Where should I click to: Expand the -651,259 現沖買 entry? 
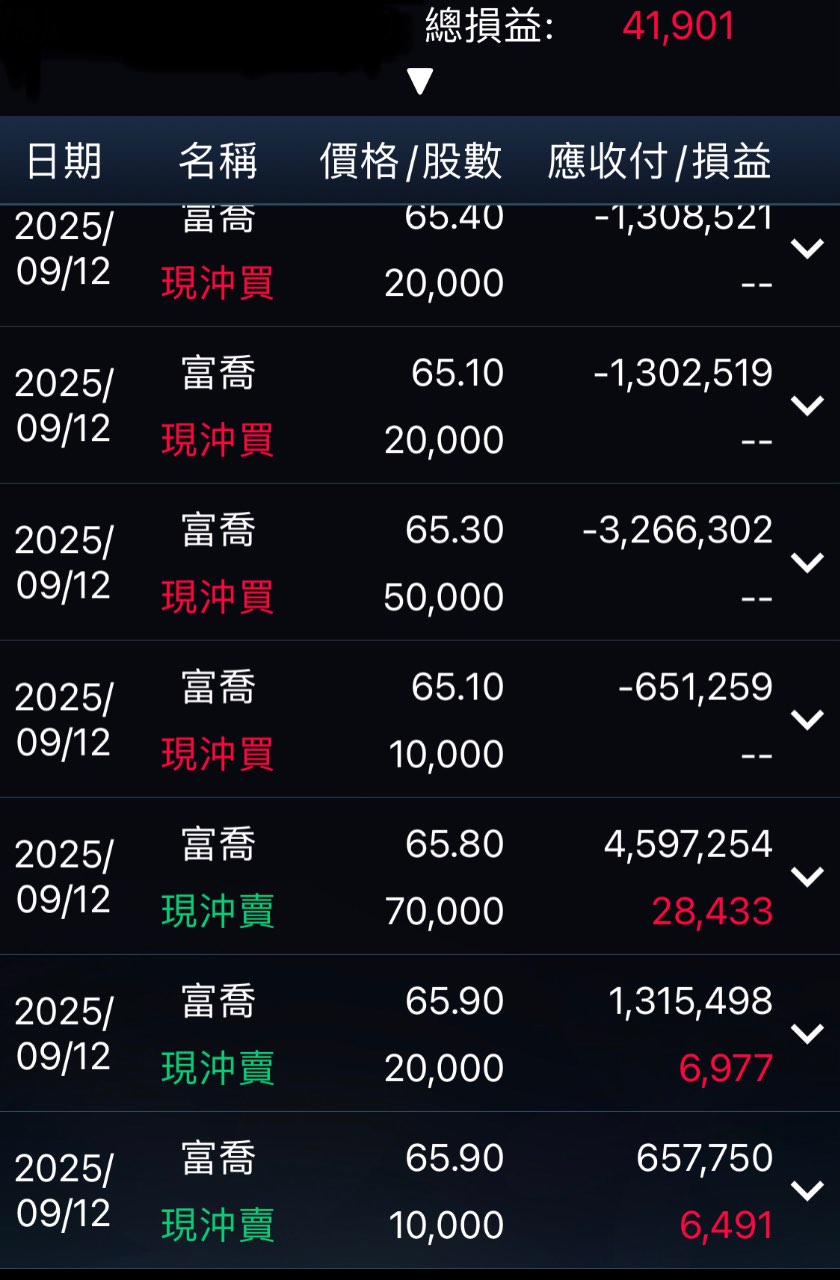point(807,719)
